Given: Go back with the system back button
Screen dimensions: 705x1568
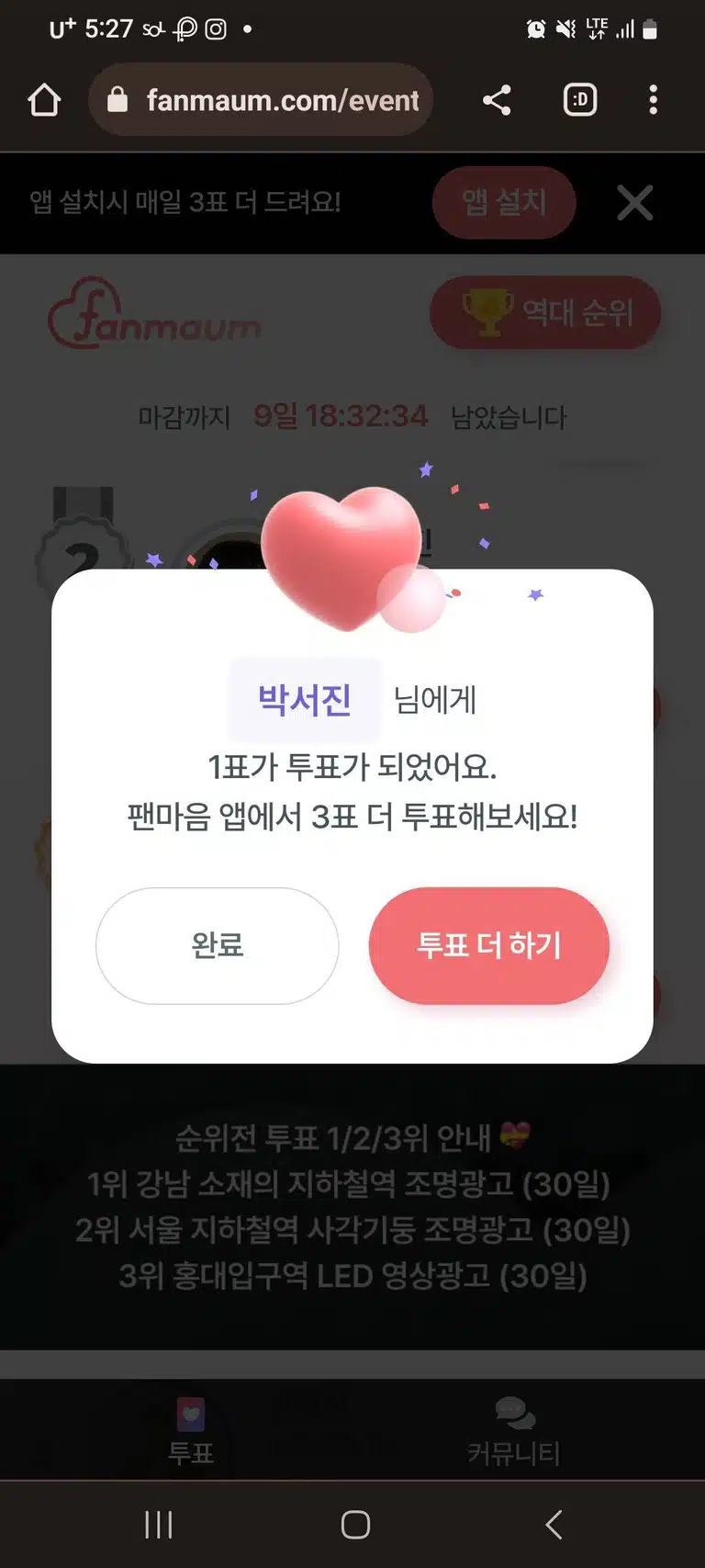Looking at the screenshot, I should click(554, 1525).
